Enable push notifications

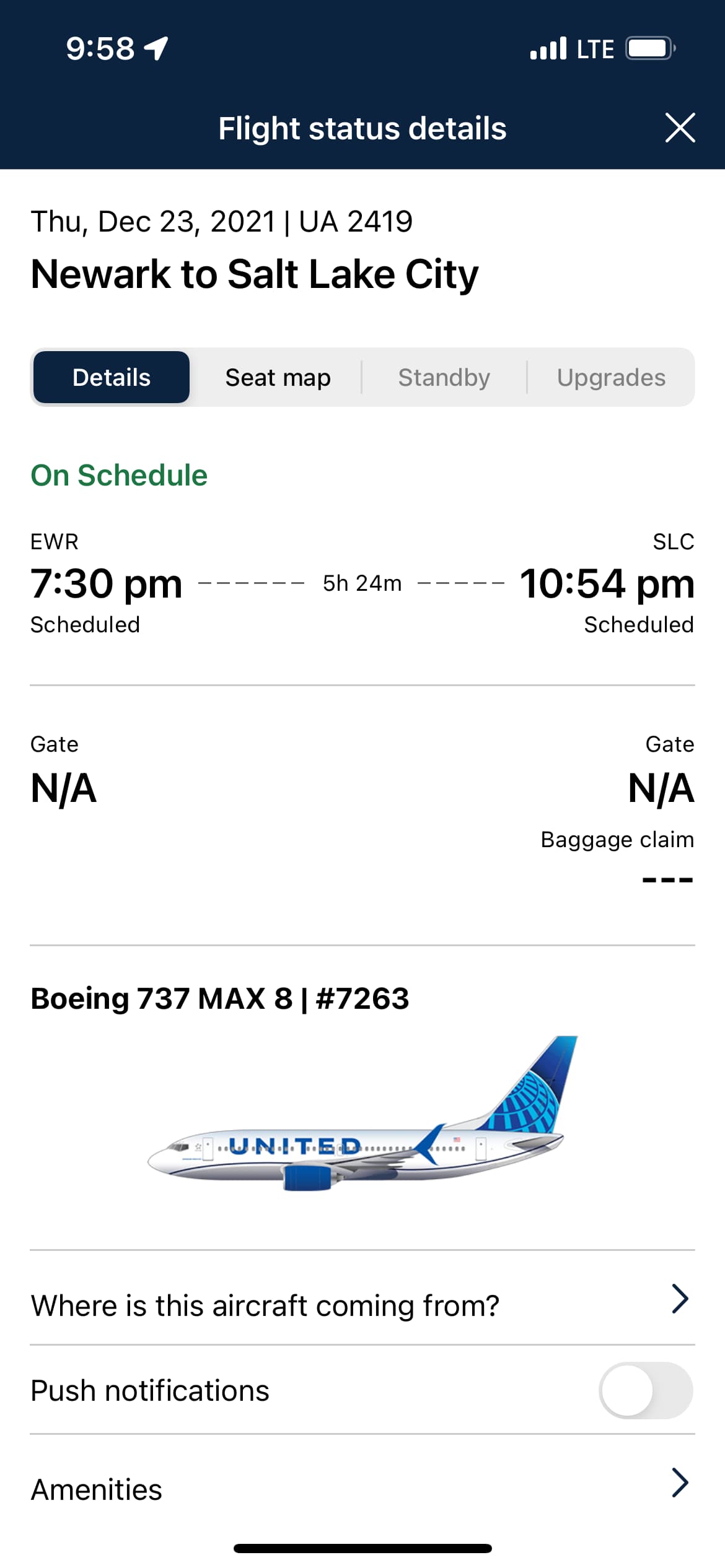[646, 1390]
